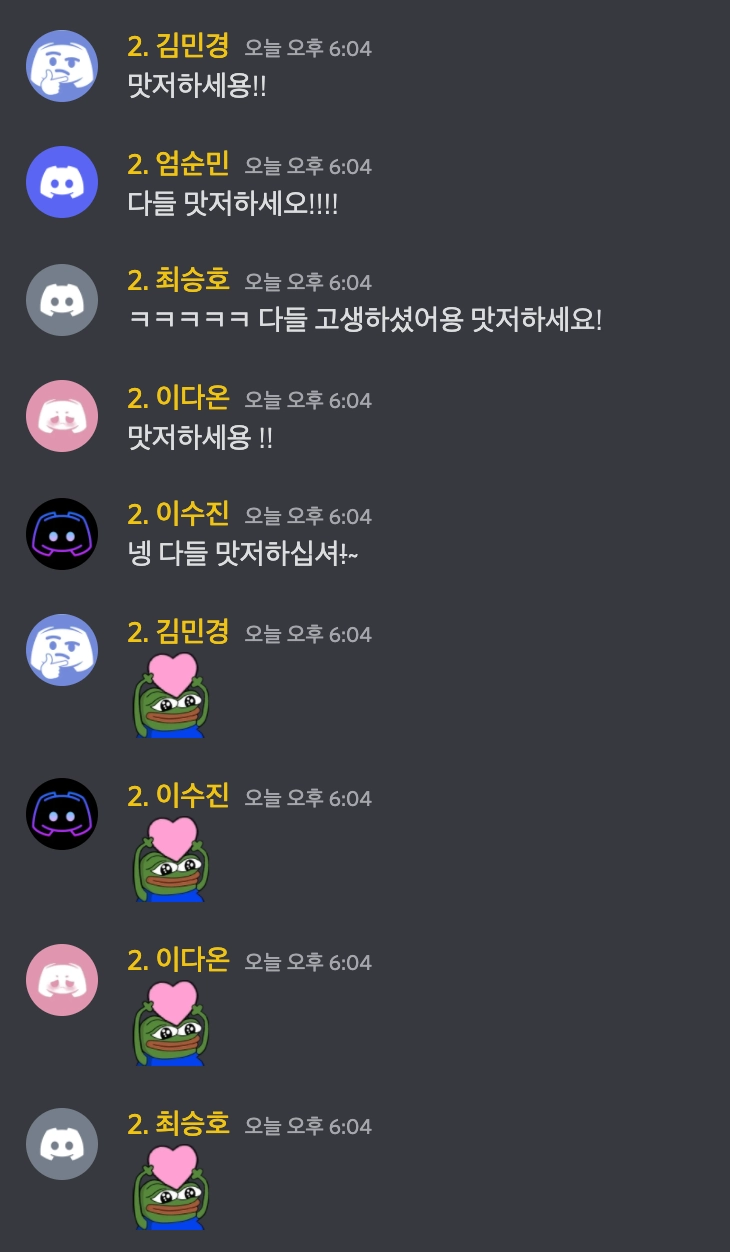Open the Pepe heart emoji sent by 최승호

click(170, 1188)
